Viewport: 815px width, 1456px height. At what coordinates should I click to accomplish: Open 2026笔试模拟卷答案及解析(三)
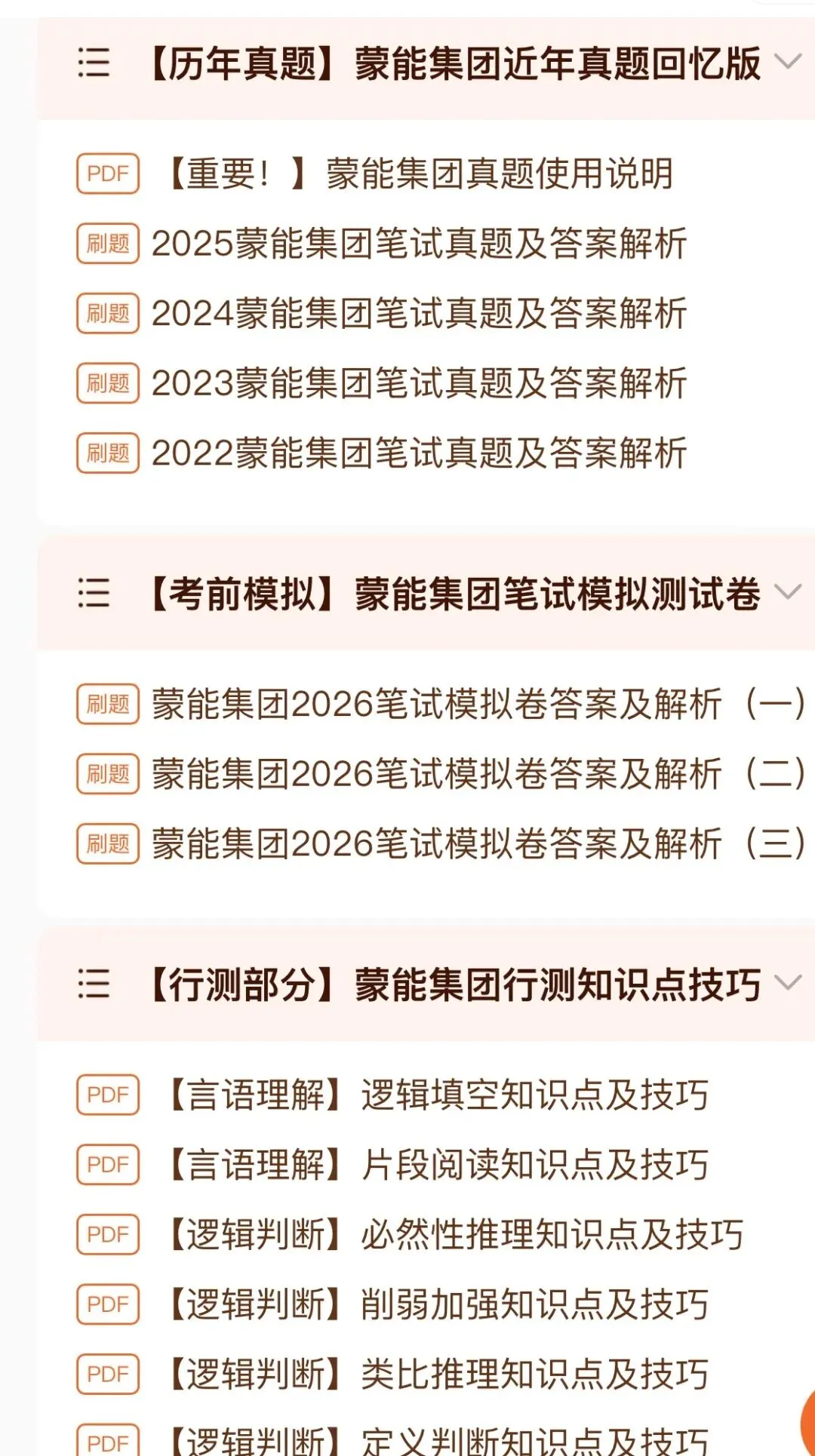coord(441,843)
